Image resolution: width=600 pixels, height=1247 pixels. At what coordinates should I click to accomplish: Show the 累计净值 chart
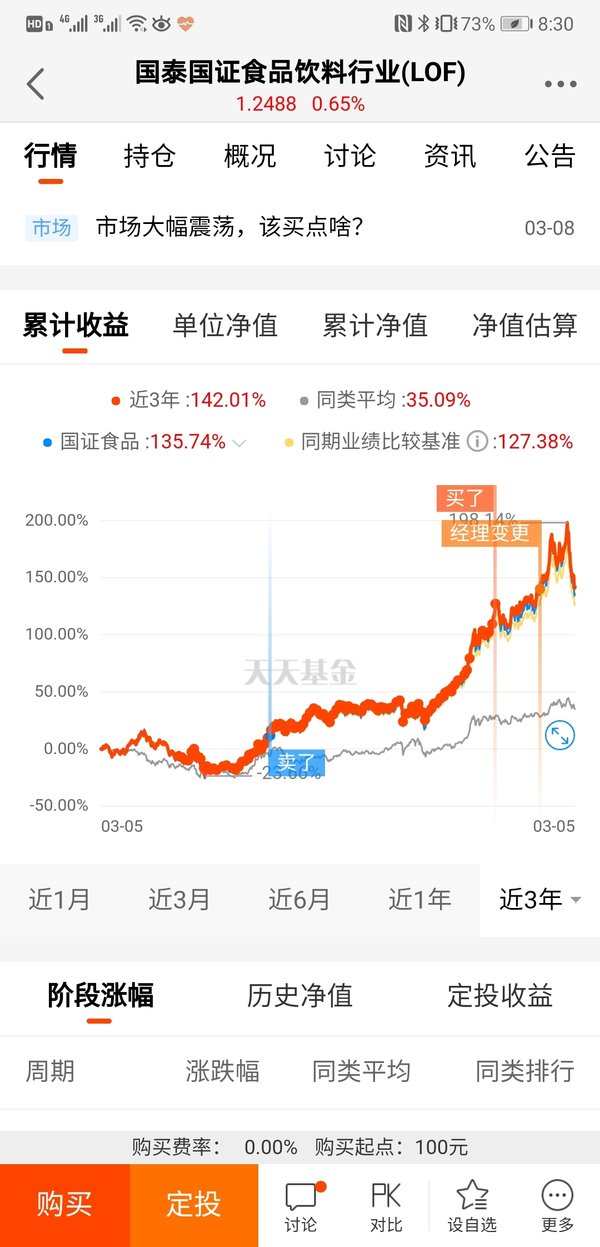[375, 325]
